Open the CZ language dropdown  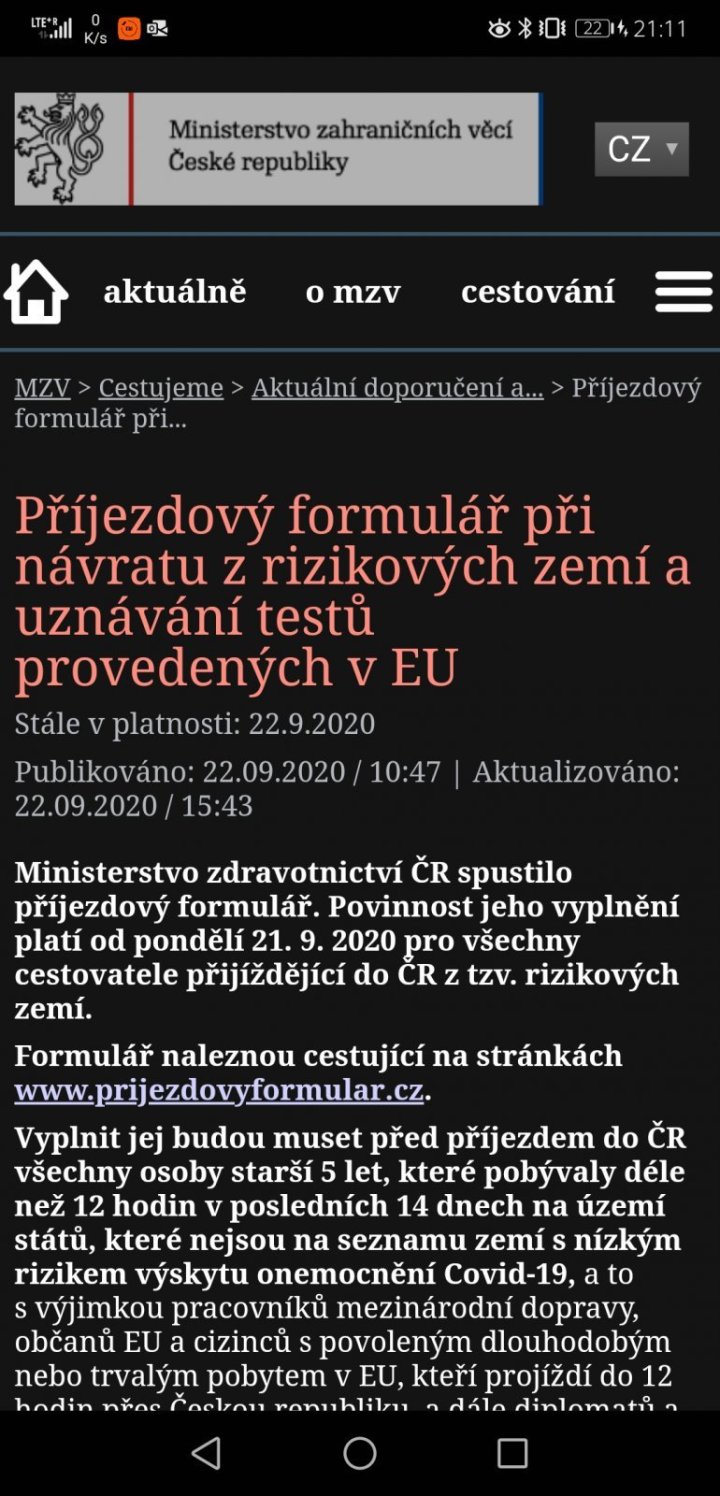coord(641,149)
